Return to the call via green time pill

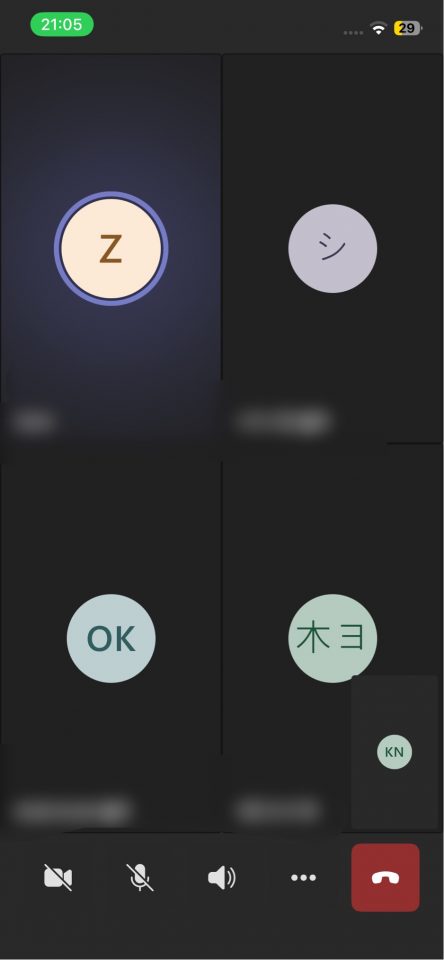point(62,24)
